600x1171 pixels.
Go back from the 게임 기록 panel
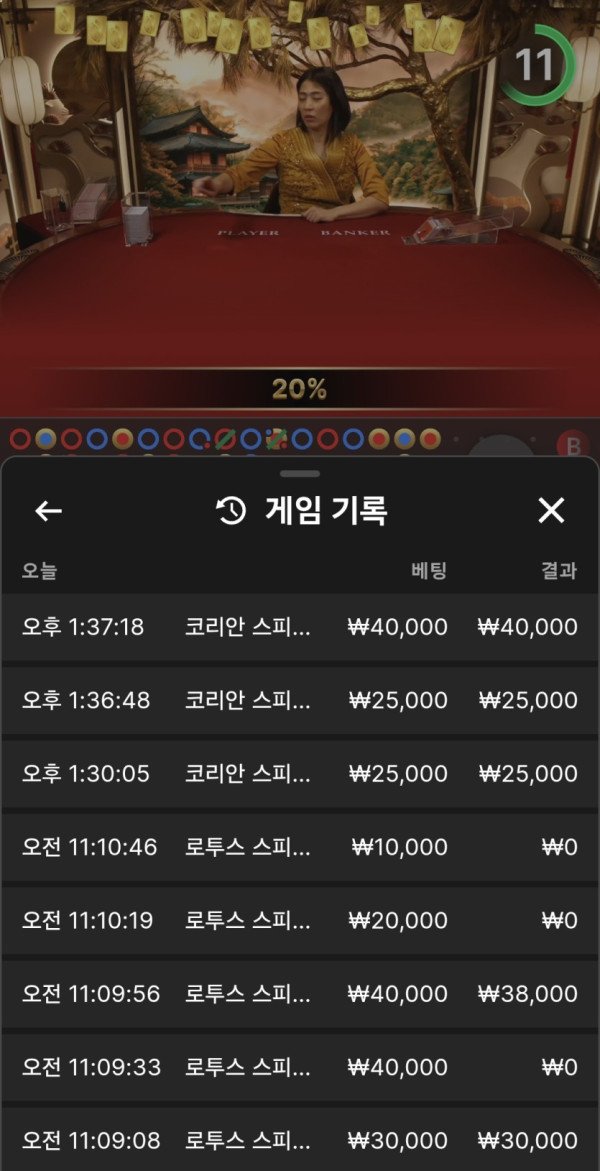click(48, 511)
